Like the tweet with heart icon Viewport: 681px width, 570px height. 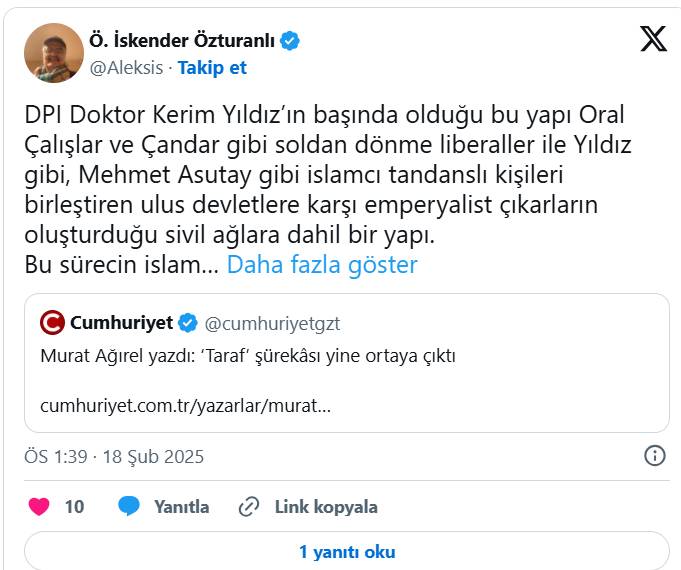(40, 507)
